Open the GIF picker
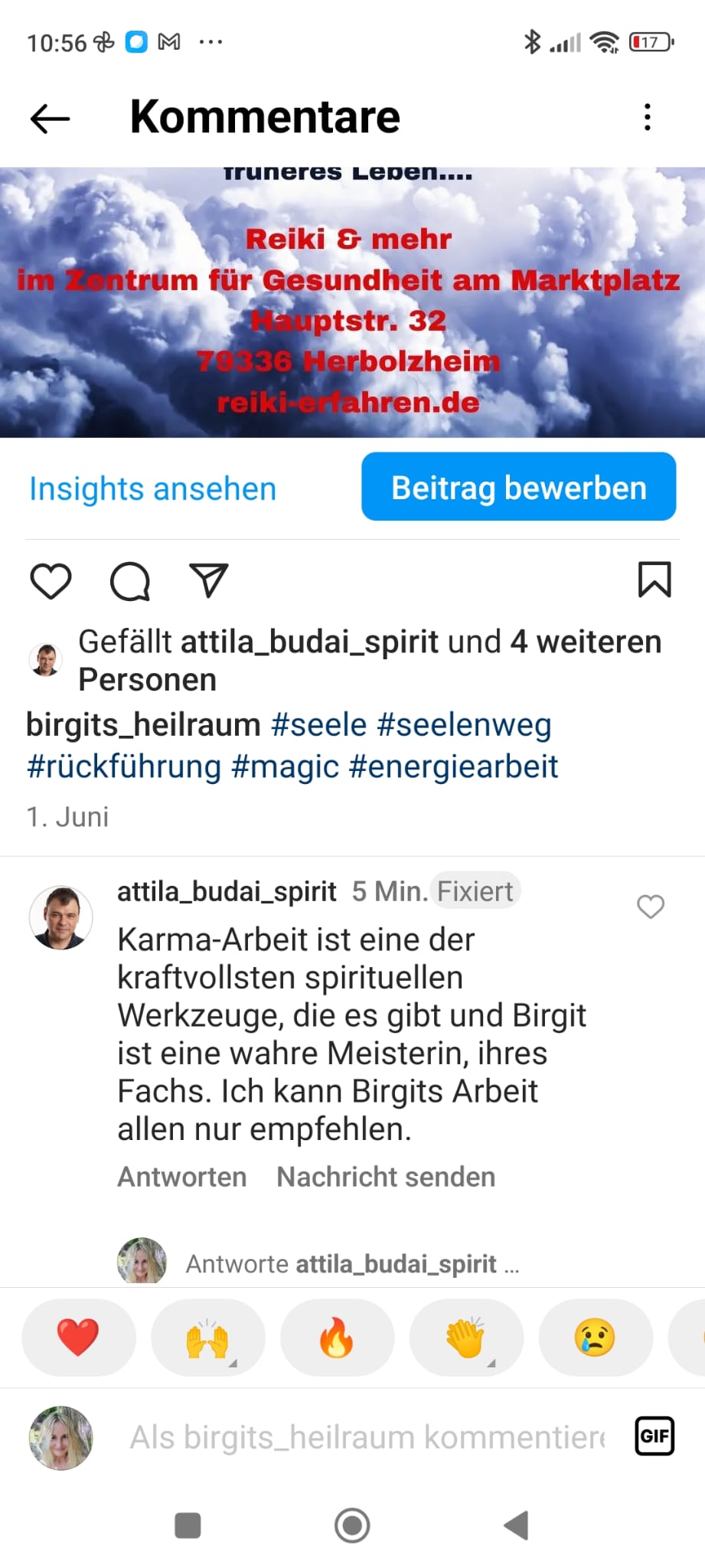705x1568 pixels. pos(654,1436)
